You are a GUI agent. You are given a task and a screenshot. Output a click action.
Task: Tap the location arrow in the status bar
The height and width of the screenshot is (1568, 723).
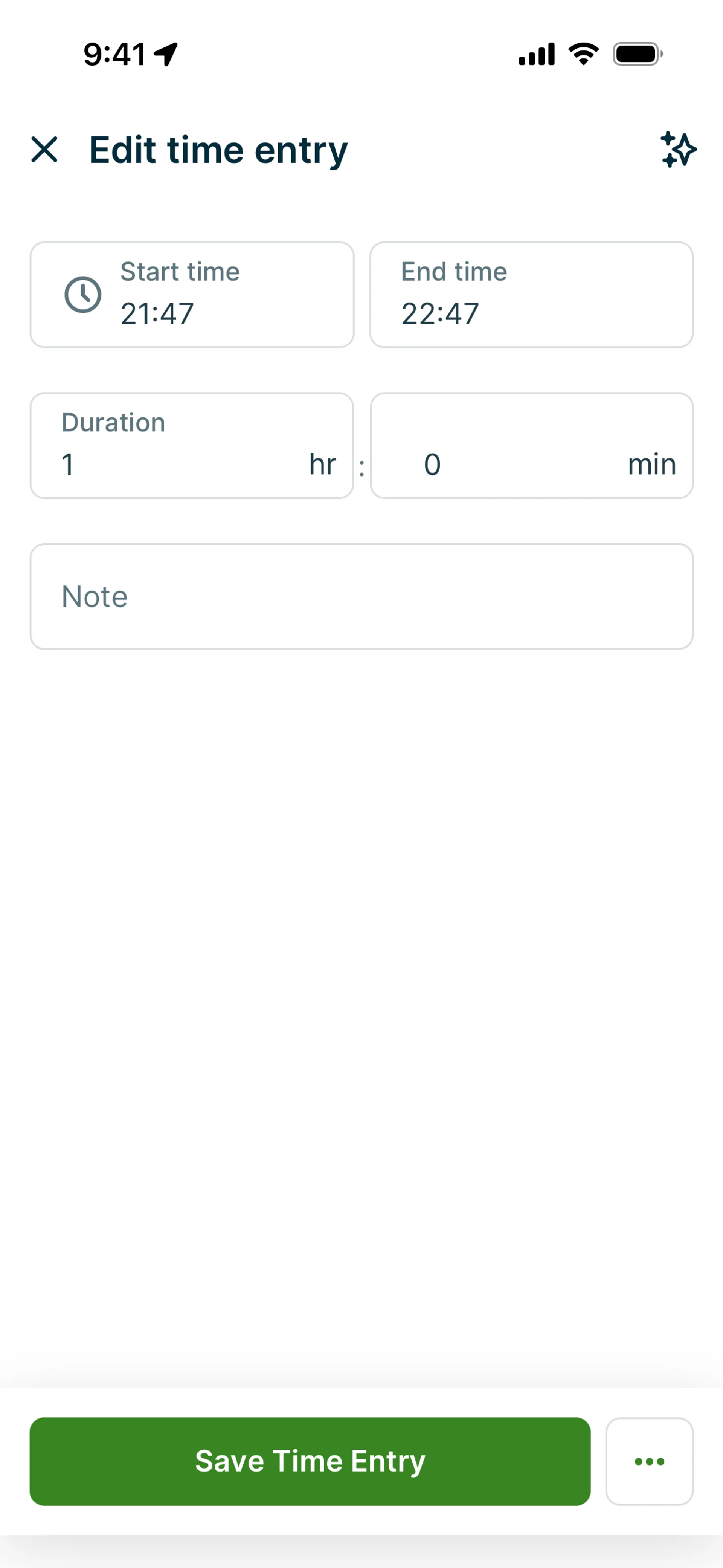[166, 53]
